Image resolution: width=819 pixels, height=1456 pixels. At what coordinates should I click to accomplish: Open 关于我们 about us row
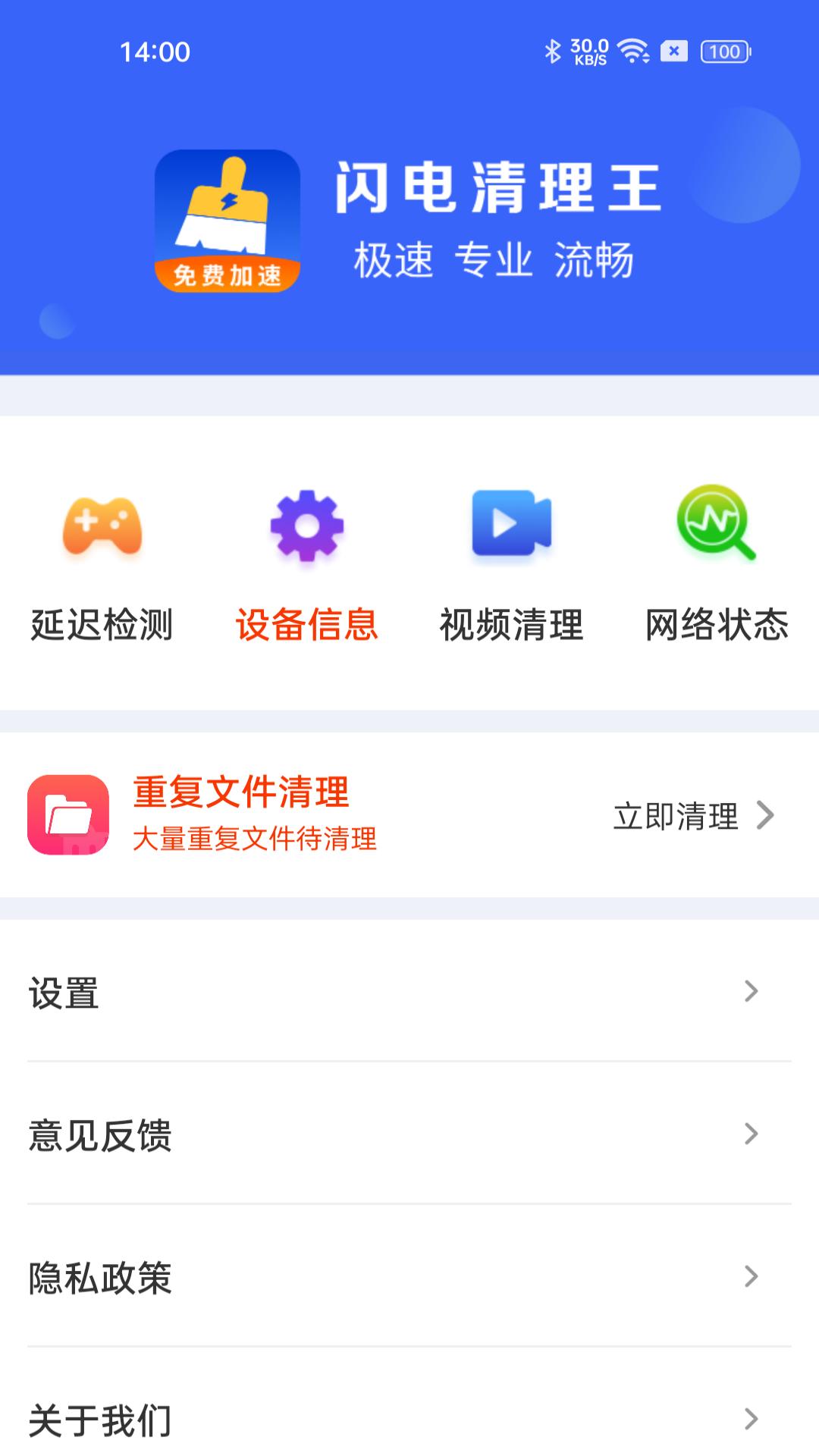[409, 1418]
